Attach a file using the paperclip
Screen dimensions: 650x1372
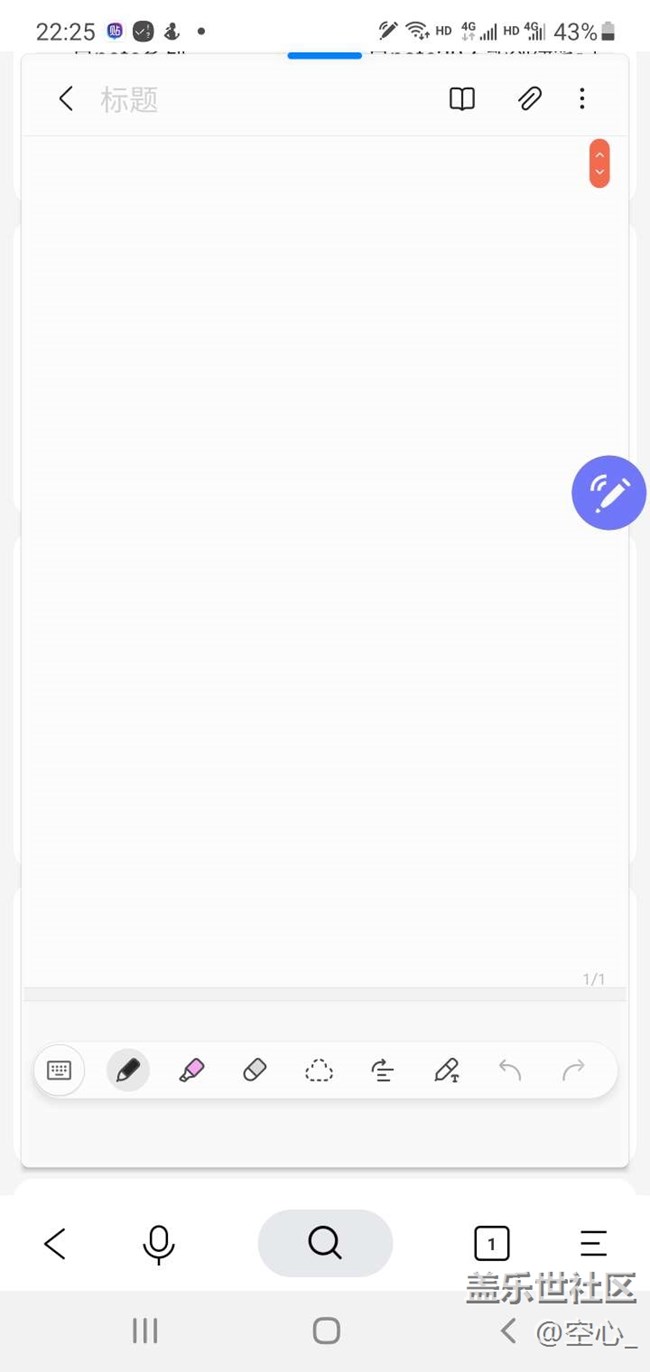(529, 99)
